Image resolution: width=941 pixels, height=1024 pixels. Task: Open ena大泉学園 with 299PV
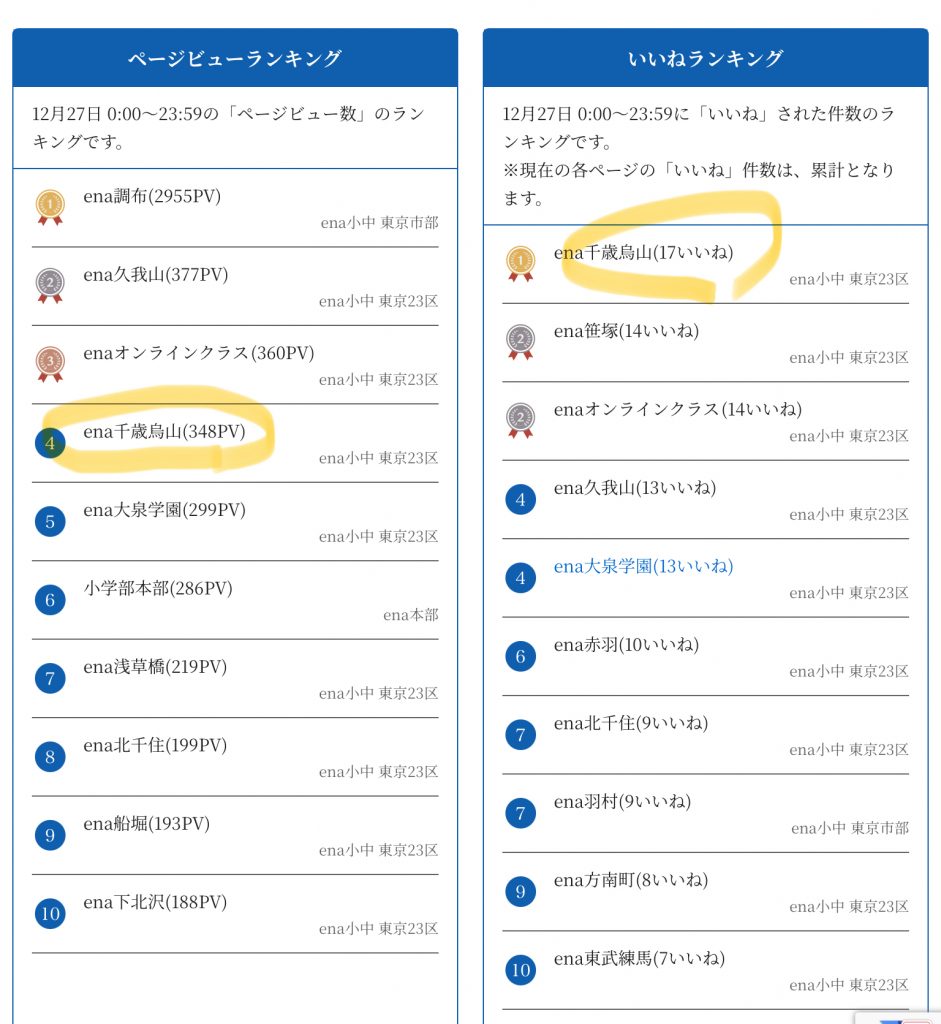164,510
